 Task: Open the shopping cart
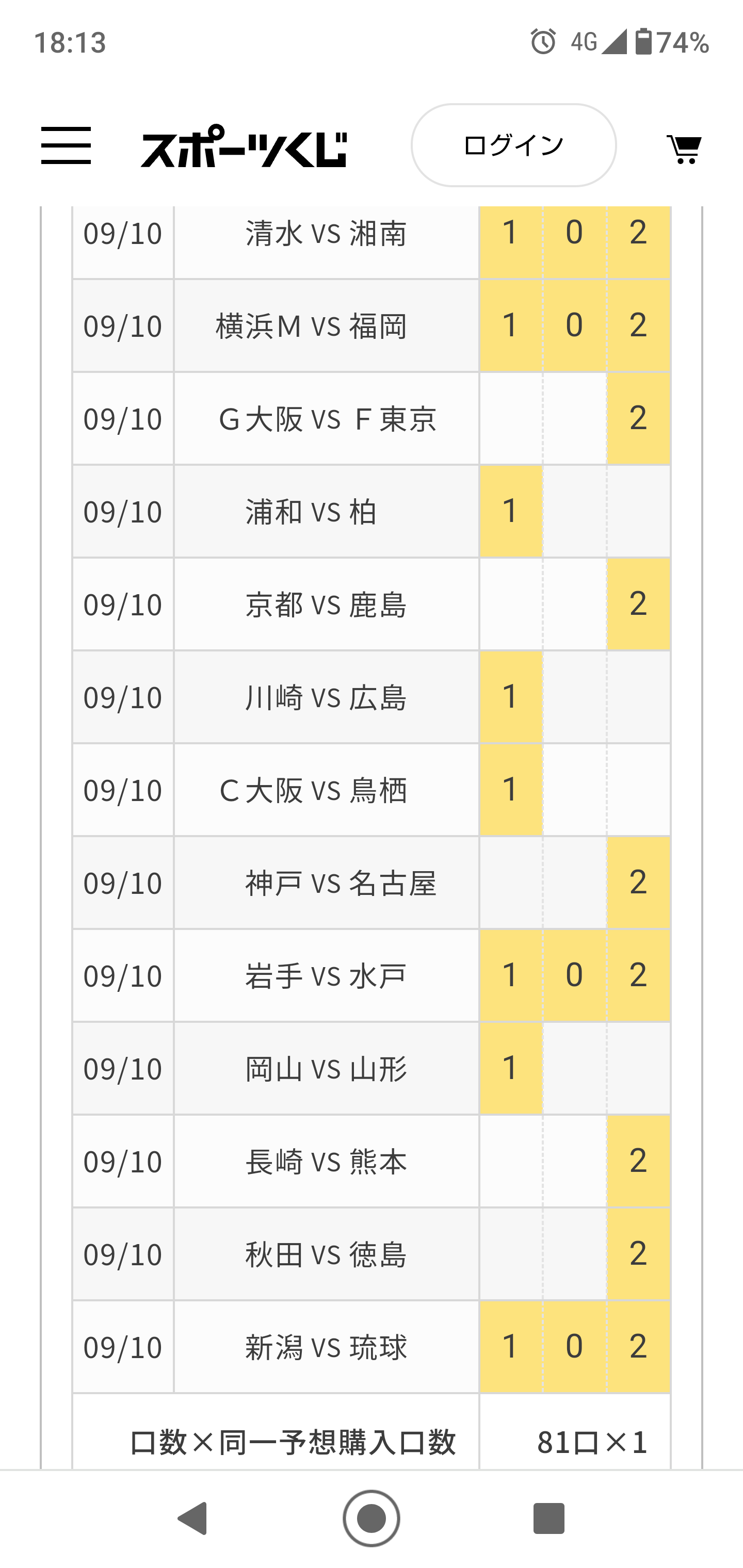click(685, 149)
